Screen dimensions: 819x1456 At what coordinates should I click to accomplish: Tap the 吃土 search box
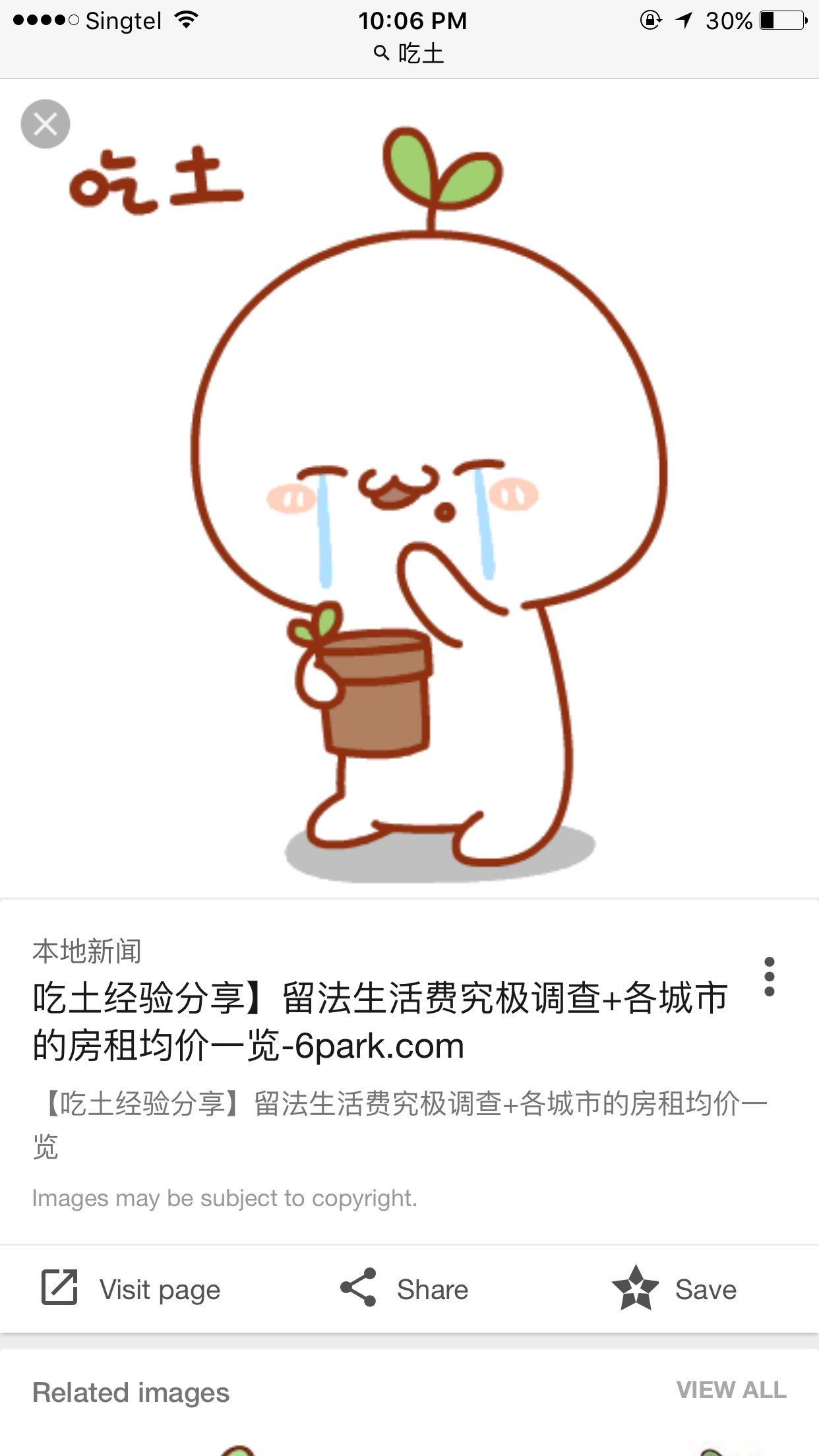(x=409, y=53)
